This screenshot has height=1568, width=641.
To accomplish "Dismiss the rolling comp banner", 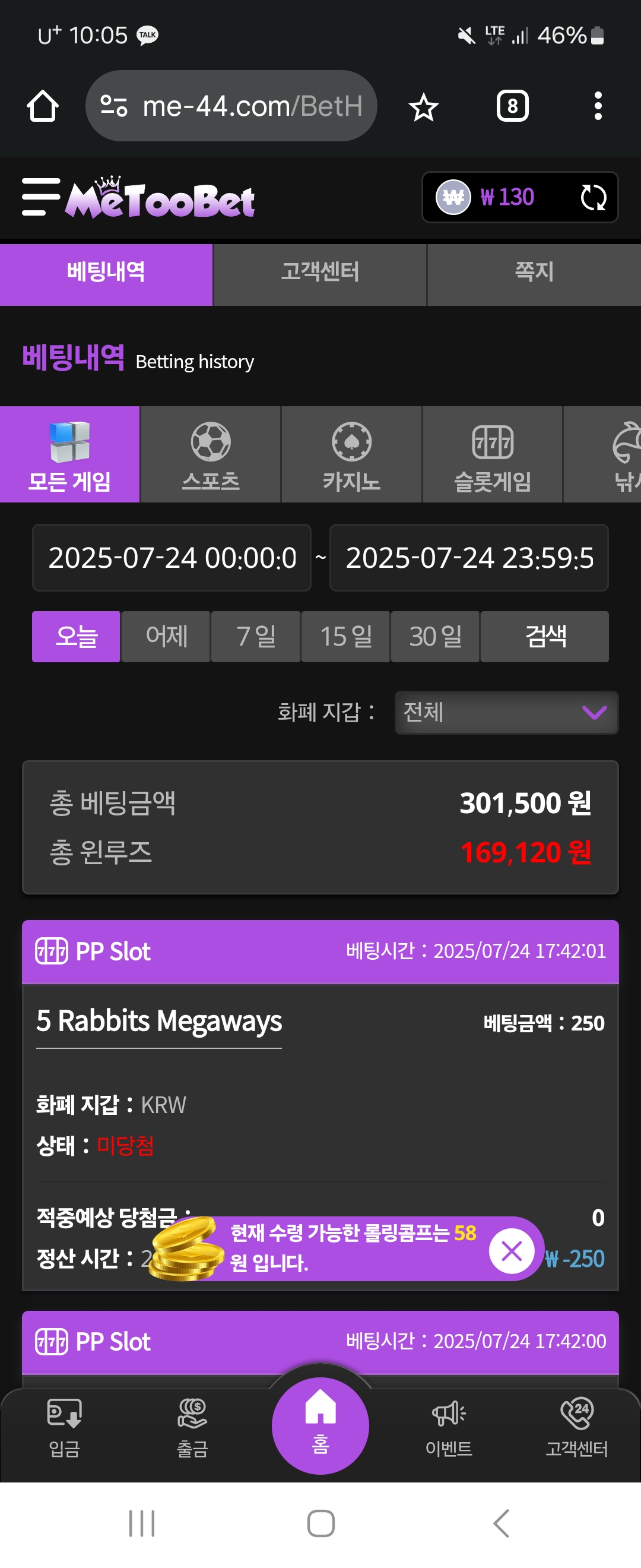I will (x=512, y=1251).
